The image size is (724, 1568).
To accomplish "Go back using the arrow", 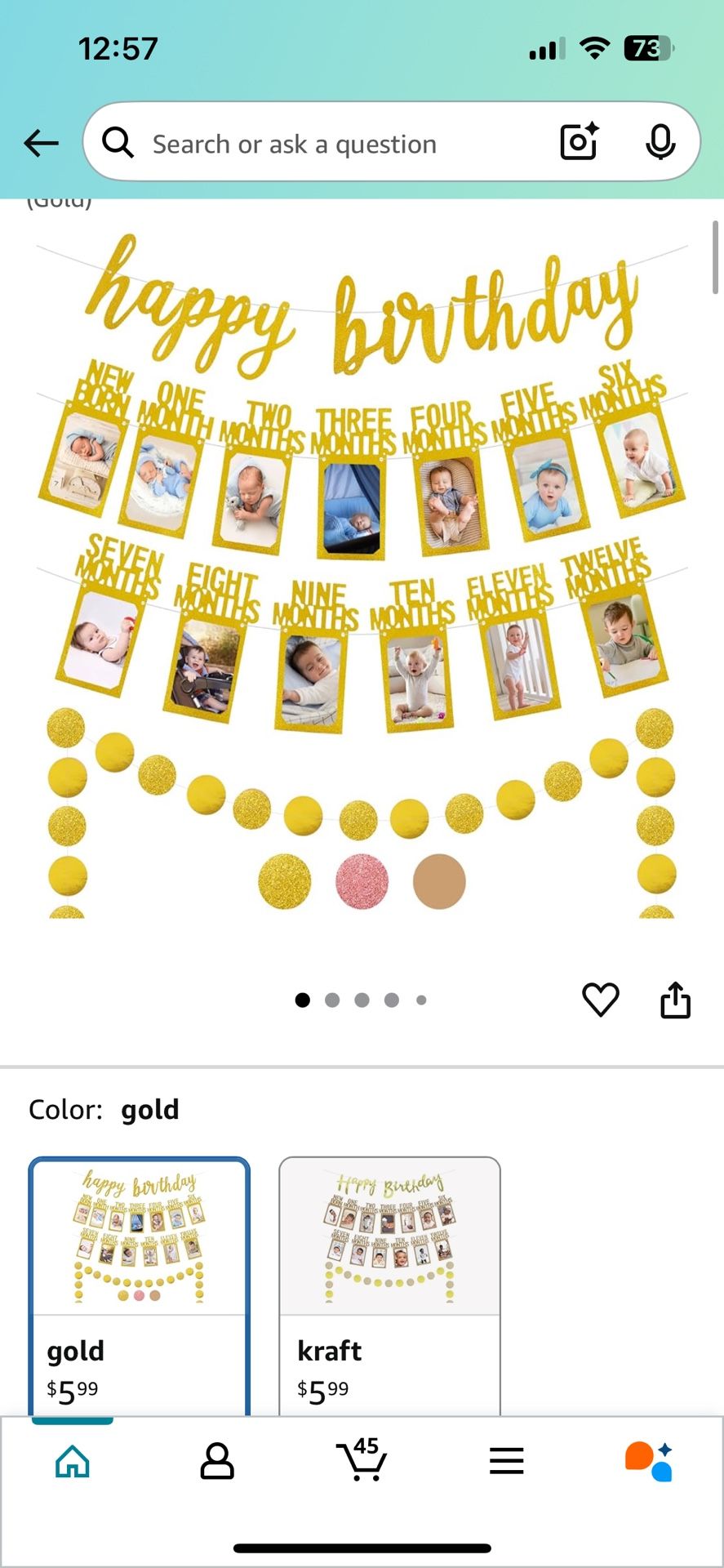I will point(41,144).
